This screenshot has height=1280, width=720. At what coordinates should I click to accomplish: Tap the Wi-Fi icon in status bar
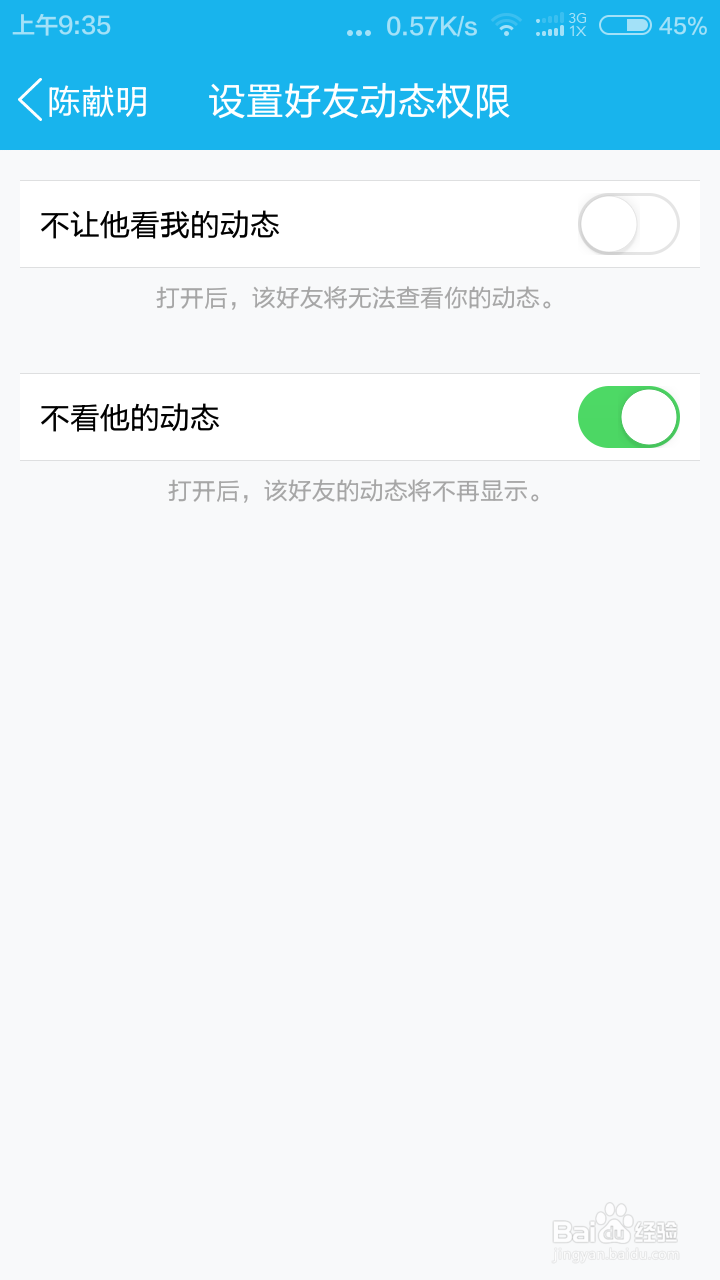pos(506,27)
